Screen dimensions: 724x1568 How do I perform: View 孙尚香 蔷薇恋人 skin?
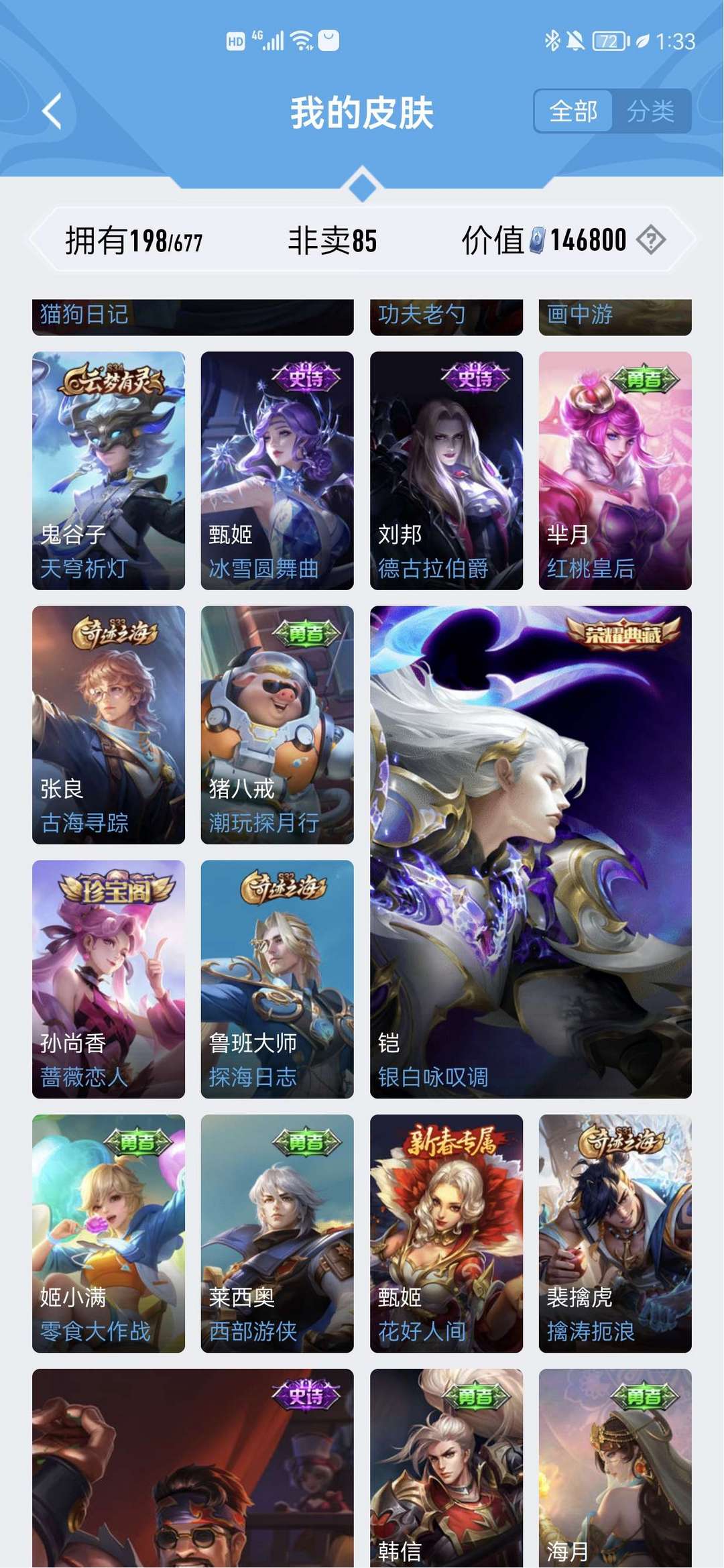coord(109,979)
